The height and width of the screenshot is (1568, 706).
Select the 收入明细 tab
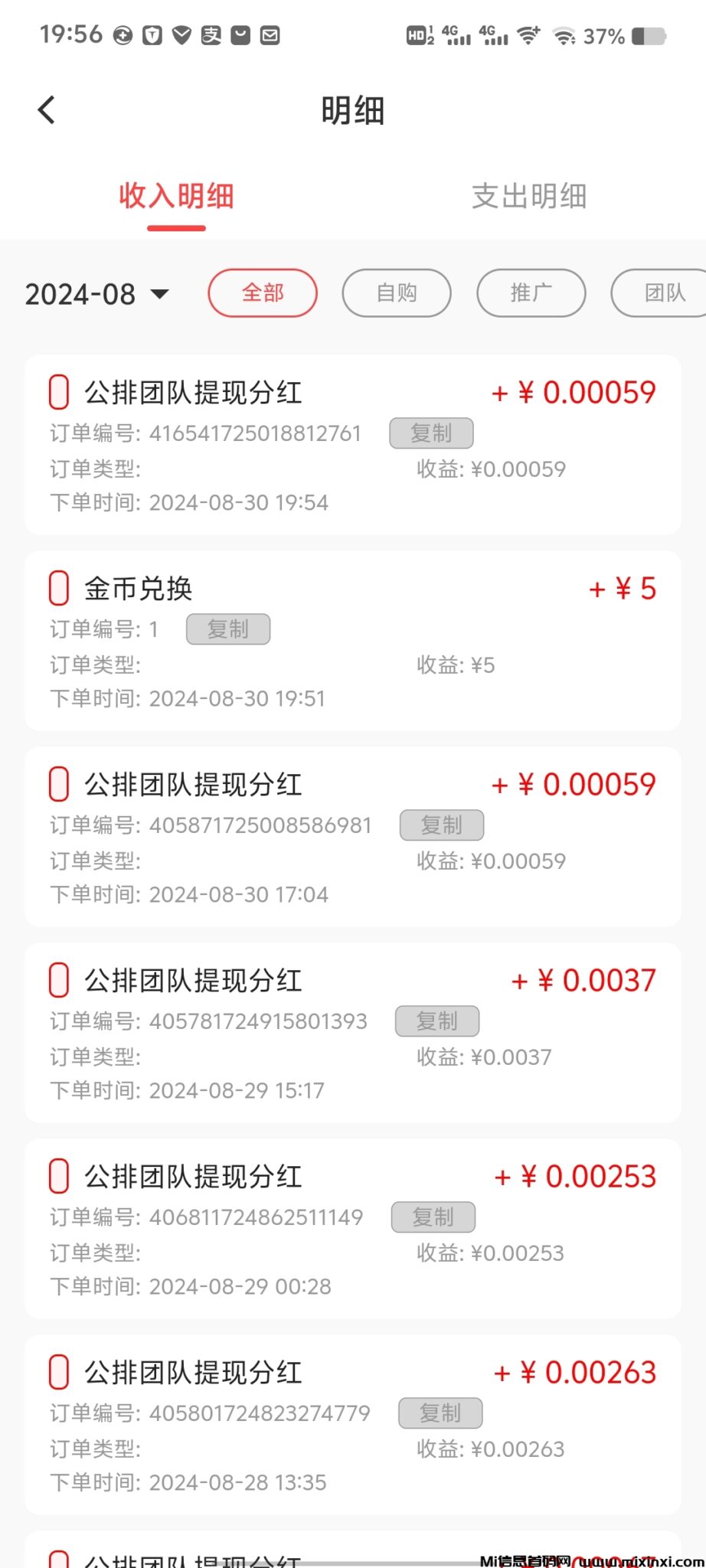point(176,196)
